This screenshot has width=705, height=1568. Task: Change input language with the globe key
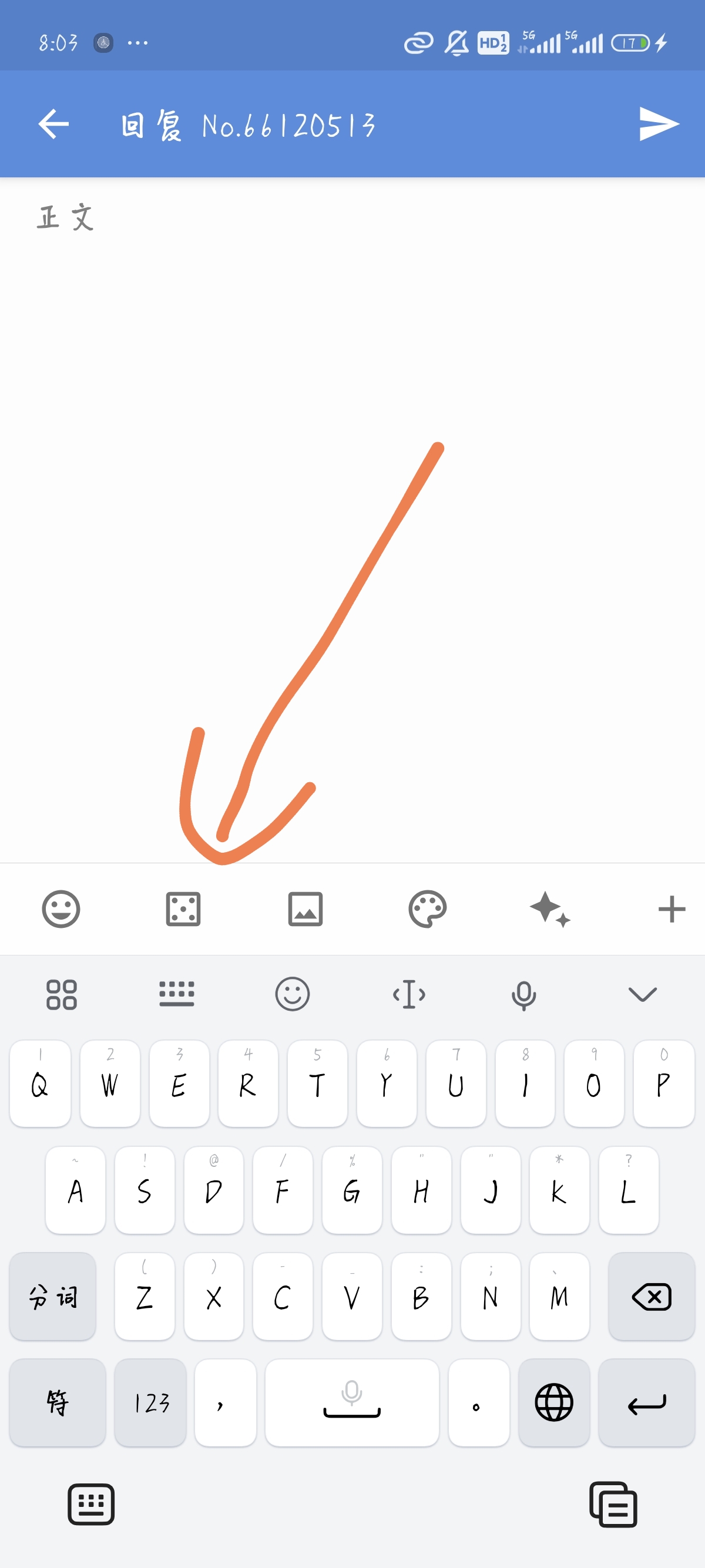[x=553, y=1402]
